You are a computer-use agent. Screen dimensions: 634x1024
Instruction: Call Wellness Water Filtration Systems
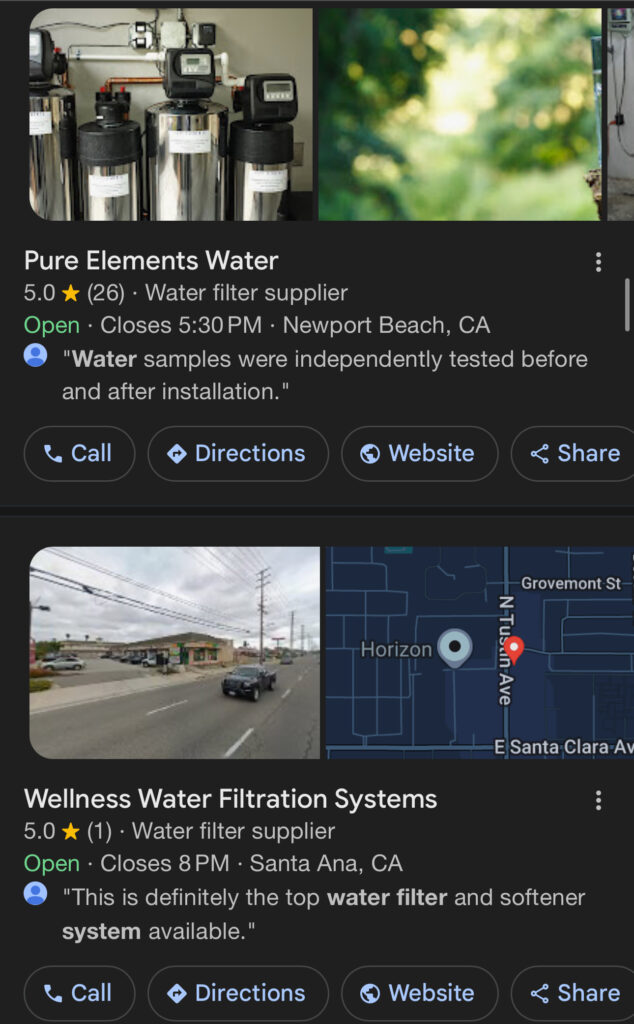(79, 993)
